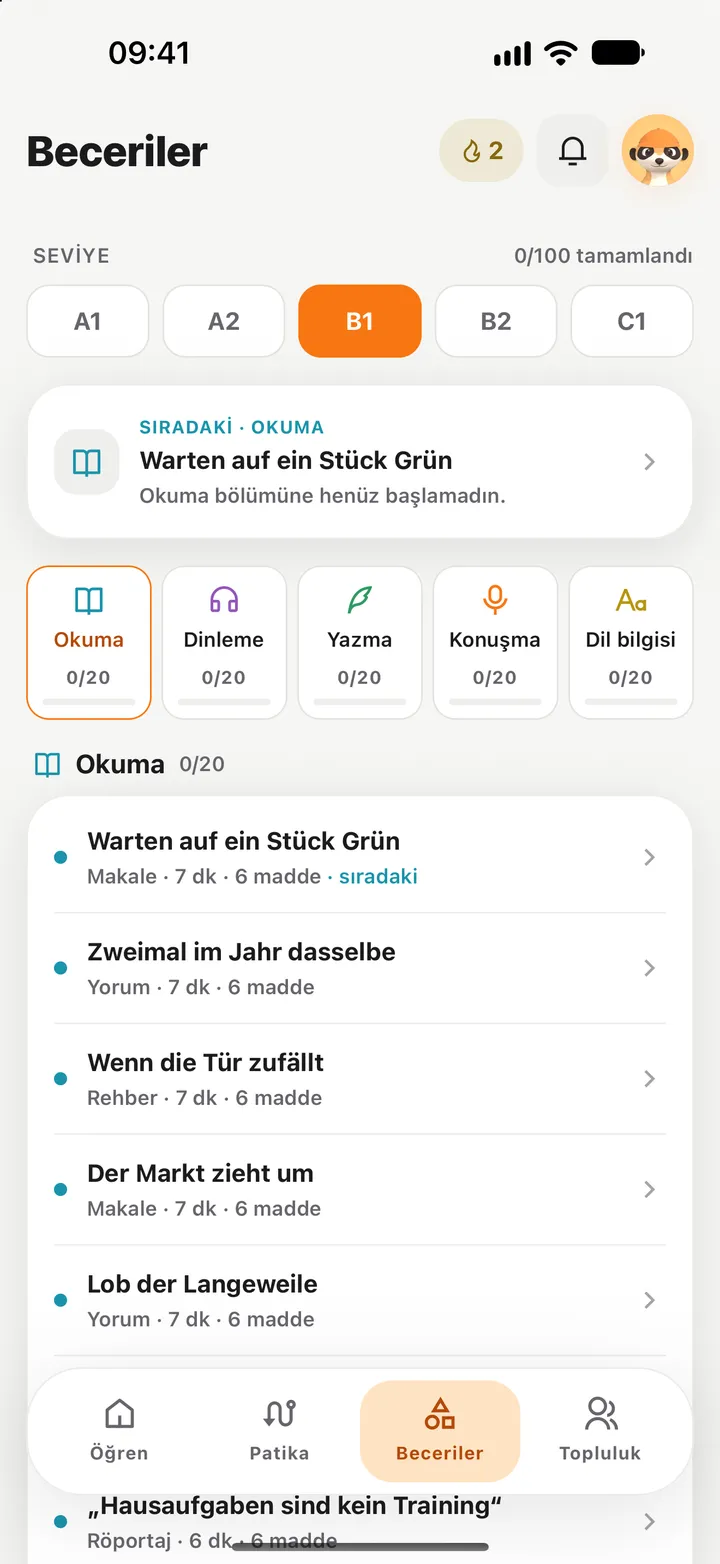Image resolution: width=720 pixels, height=1564 pixels.
Task: Tap the streak flame counter chip
Action: (481, 151)
